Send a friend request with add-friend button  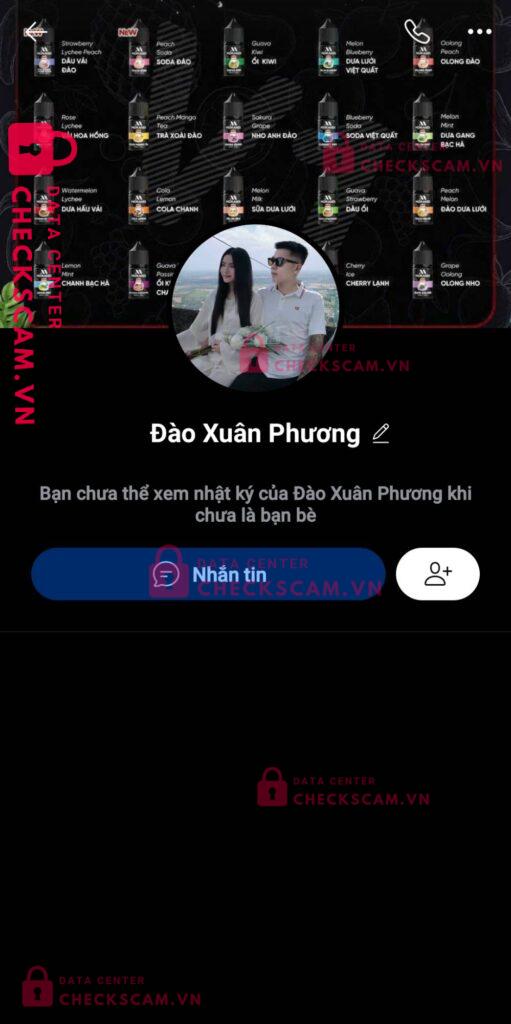pos(438,574)
